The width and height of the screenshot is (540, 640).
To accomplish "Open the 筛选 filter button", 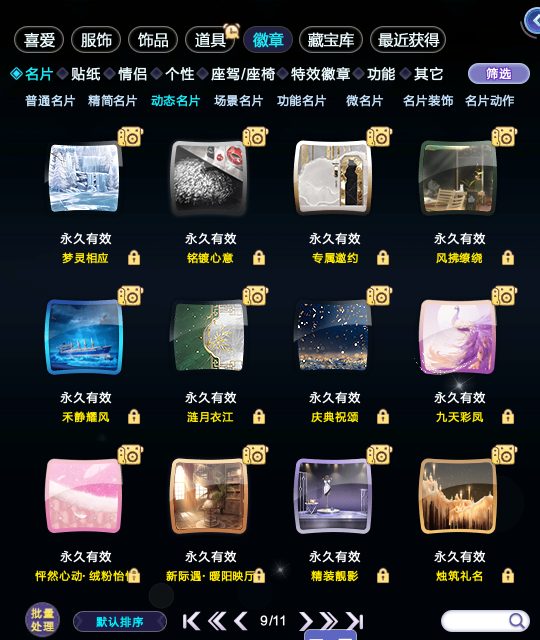I will point(498,74).
